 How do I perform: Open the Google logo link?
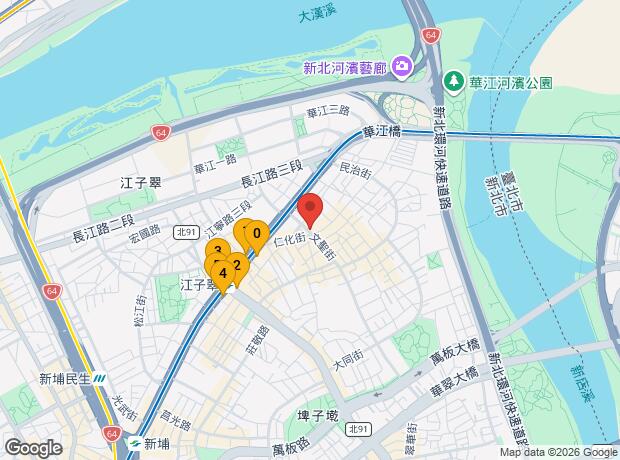(x=33, y=447)
